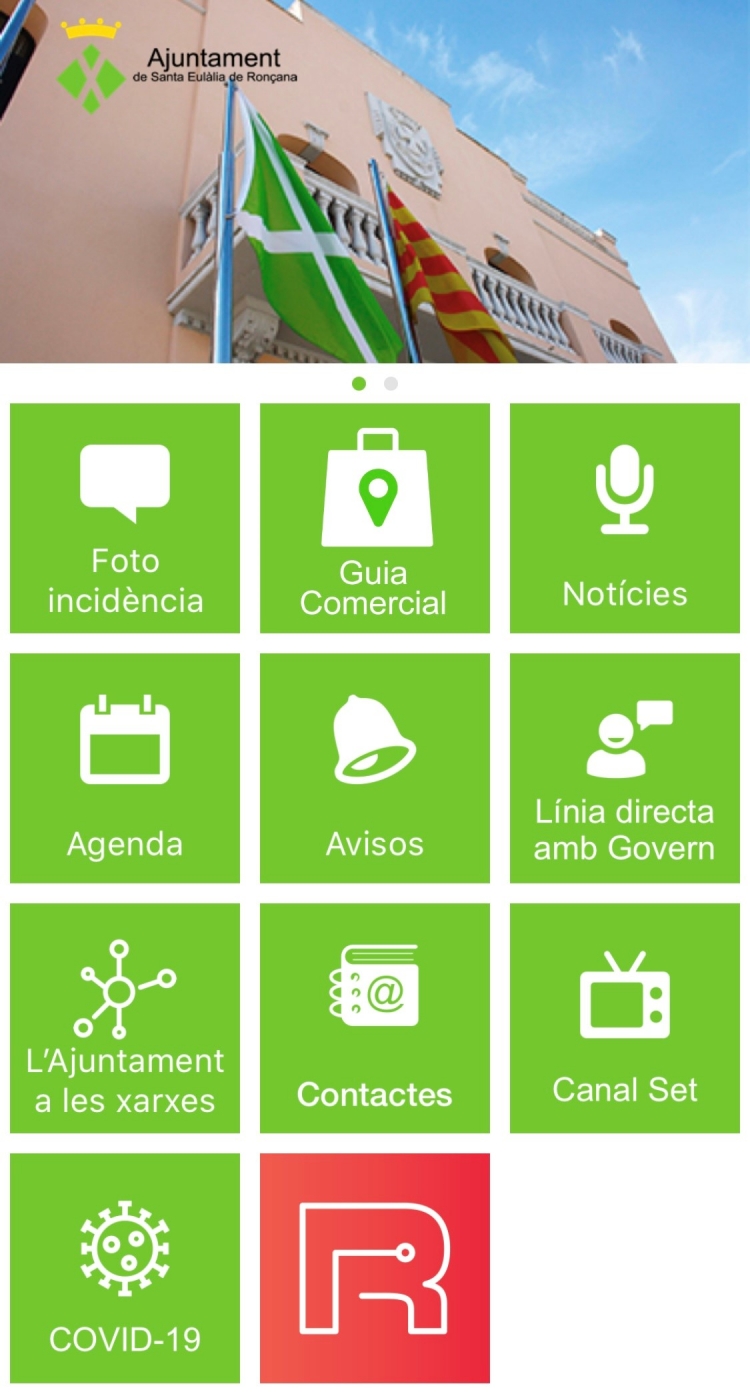Image resolution: width=750 pixels, height=1394 pixels.
Task: Open COVID-19 information
Action: (125, 1268)
